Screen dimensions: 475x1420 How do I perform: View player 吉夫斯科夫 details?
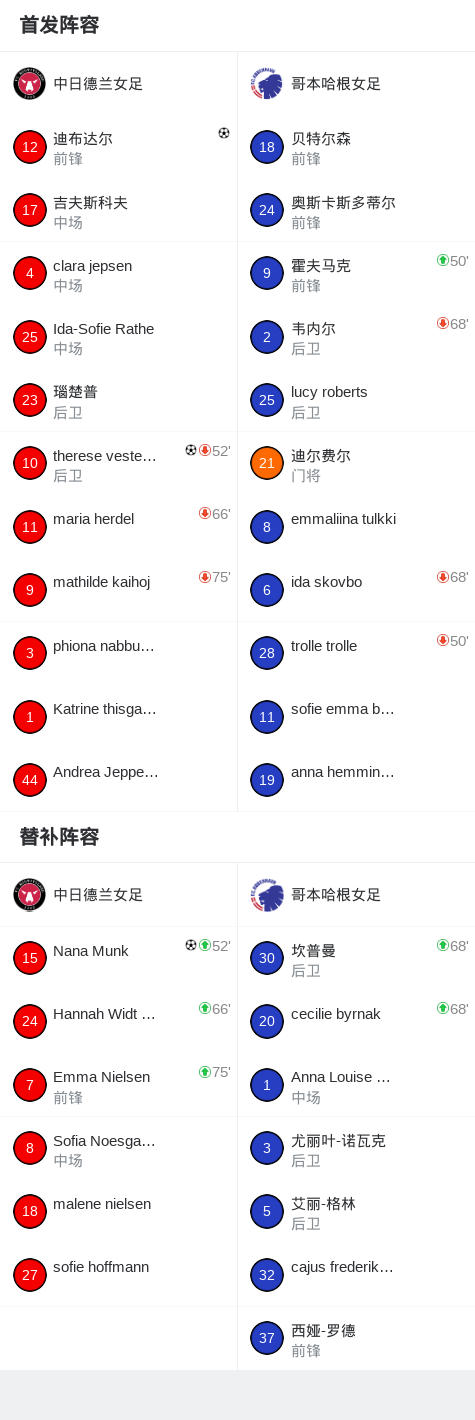[118, 210]
